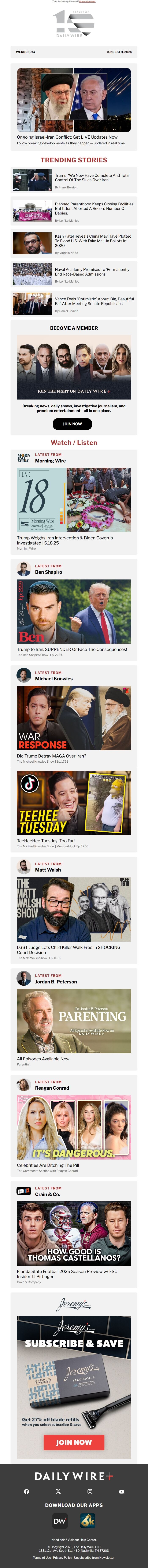148x1568 pixels.
Task: Tap the JOIN NOW membership button
Action: [x=72, y=424]
